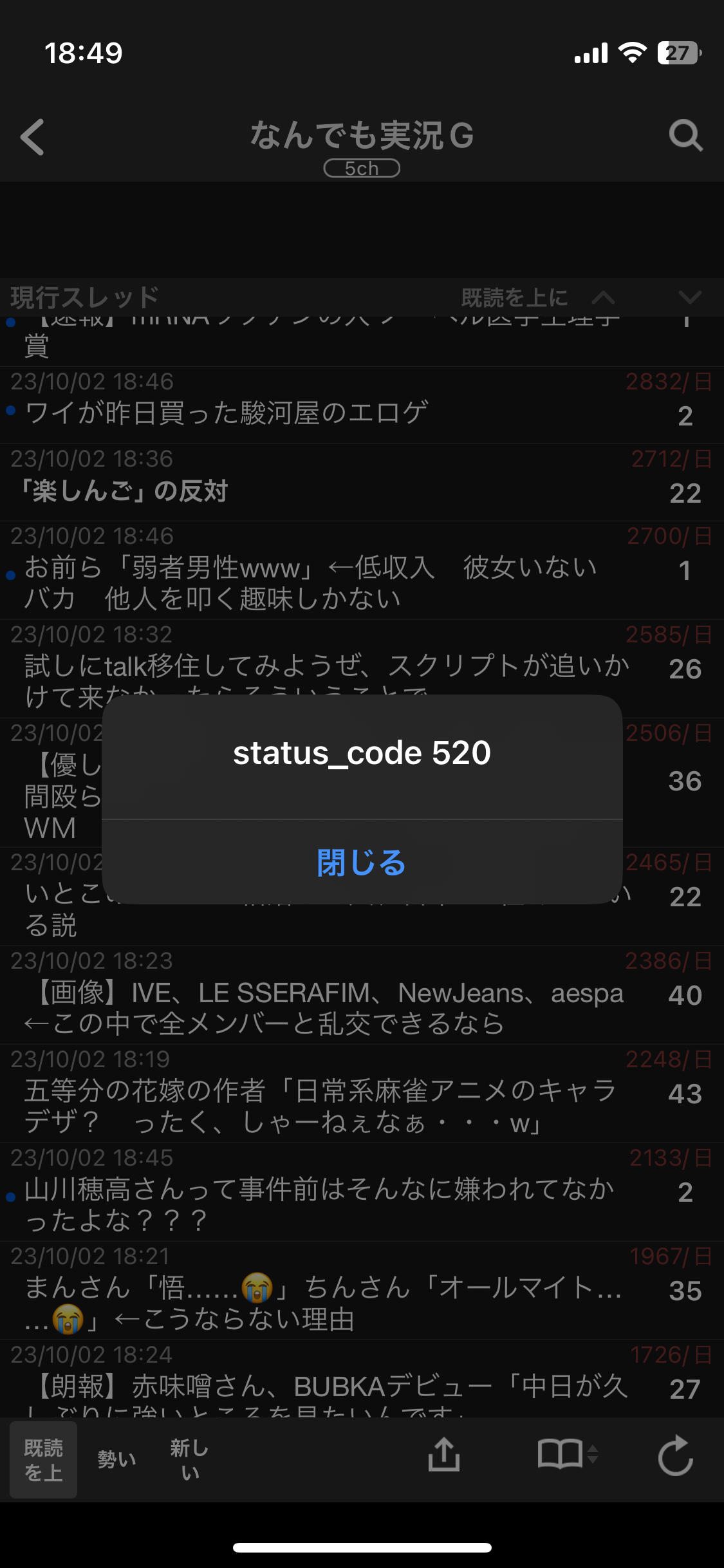Open the search magnifier icon

[x=685, y=136]
